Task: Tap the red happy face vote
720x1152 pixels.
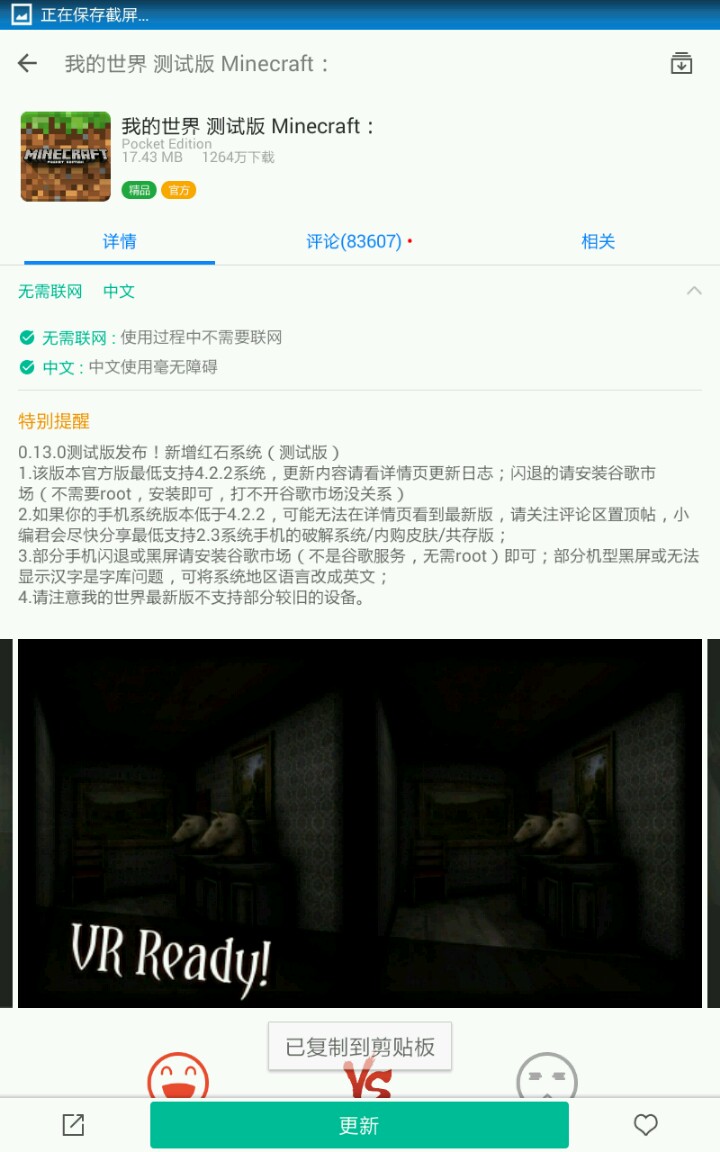Action: pyautogui.click(x=178, y=1078)
